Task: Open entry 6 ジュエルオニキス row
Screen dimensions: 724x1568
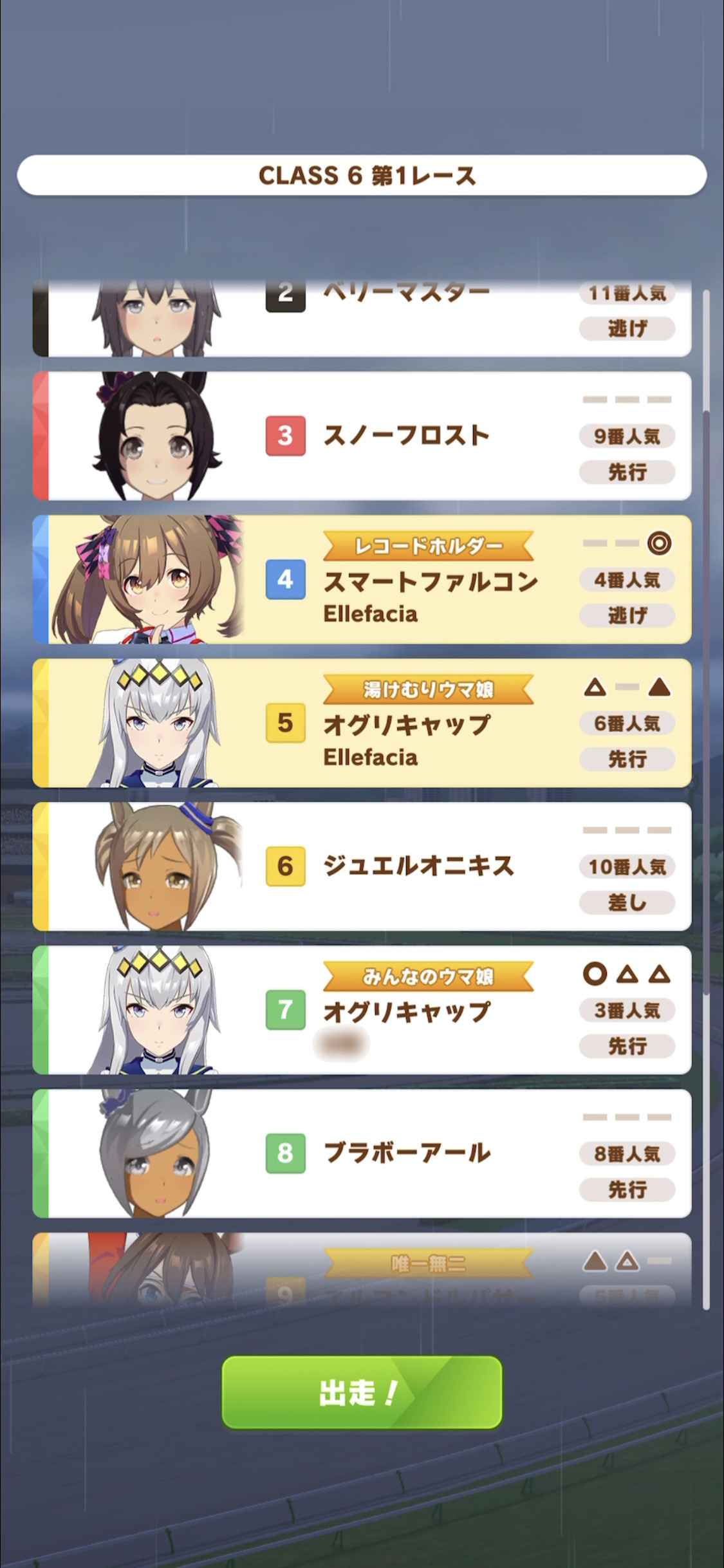Action: pos(362,866)
